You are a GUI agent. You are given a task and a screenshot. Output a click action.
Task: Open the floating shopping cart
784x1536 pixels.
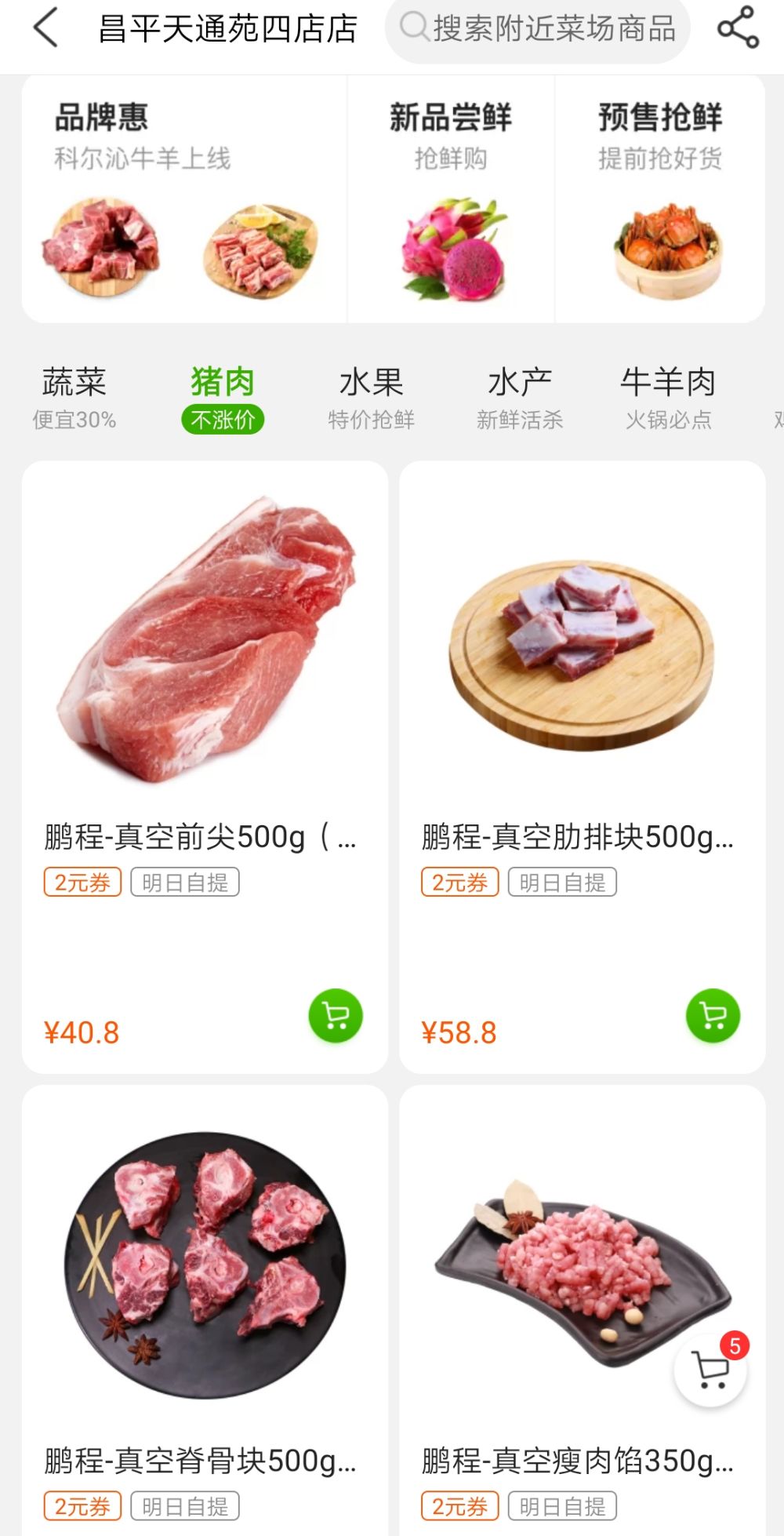click(x=711, y=1370)
